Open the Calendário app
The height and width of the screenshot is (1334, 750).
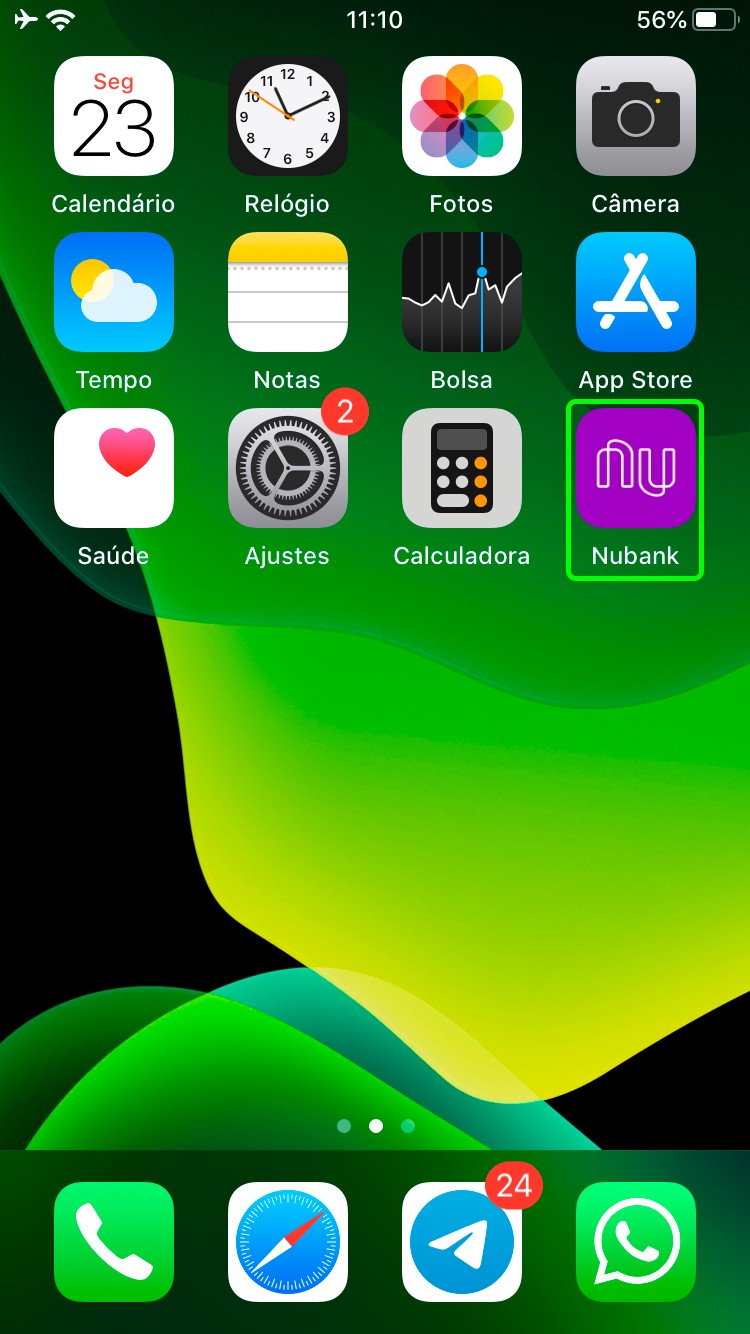pyautogui.click(x=114, y=116)
